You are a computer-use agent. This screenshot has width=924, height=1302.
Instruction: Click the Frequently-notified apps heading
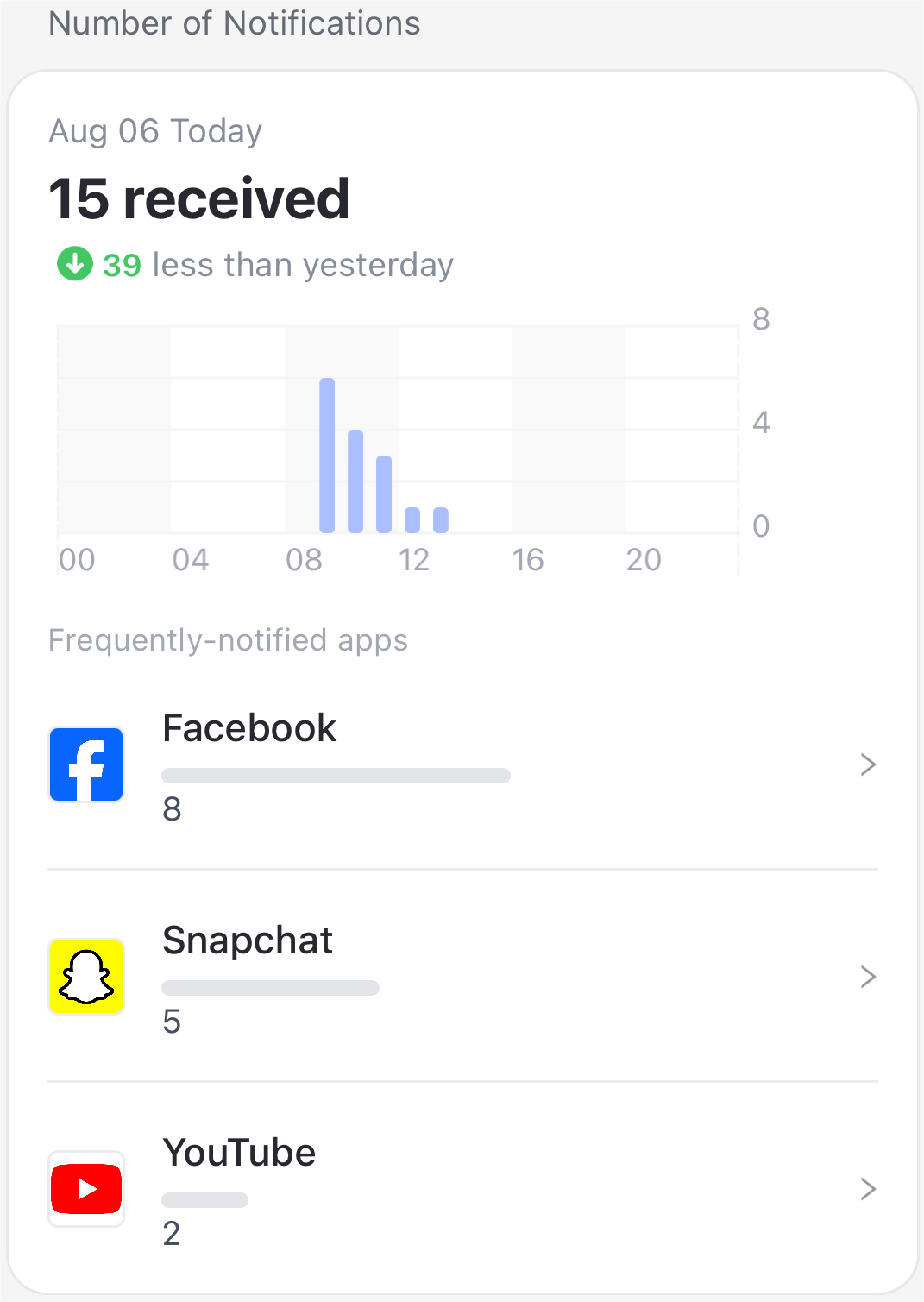click(228, 640)
